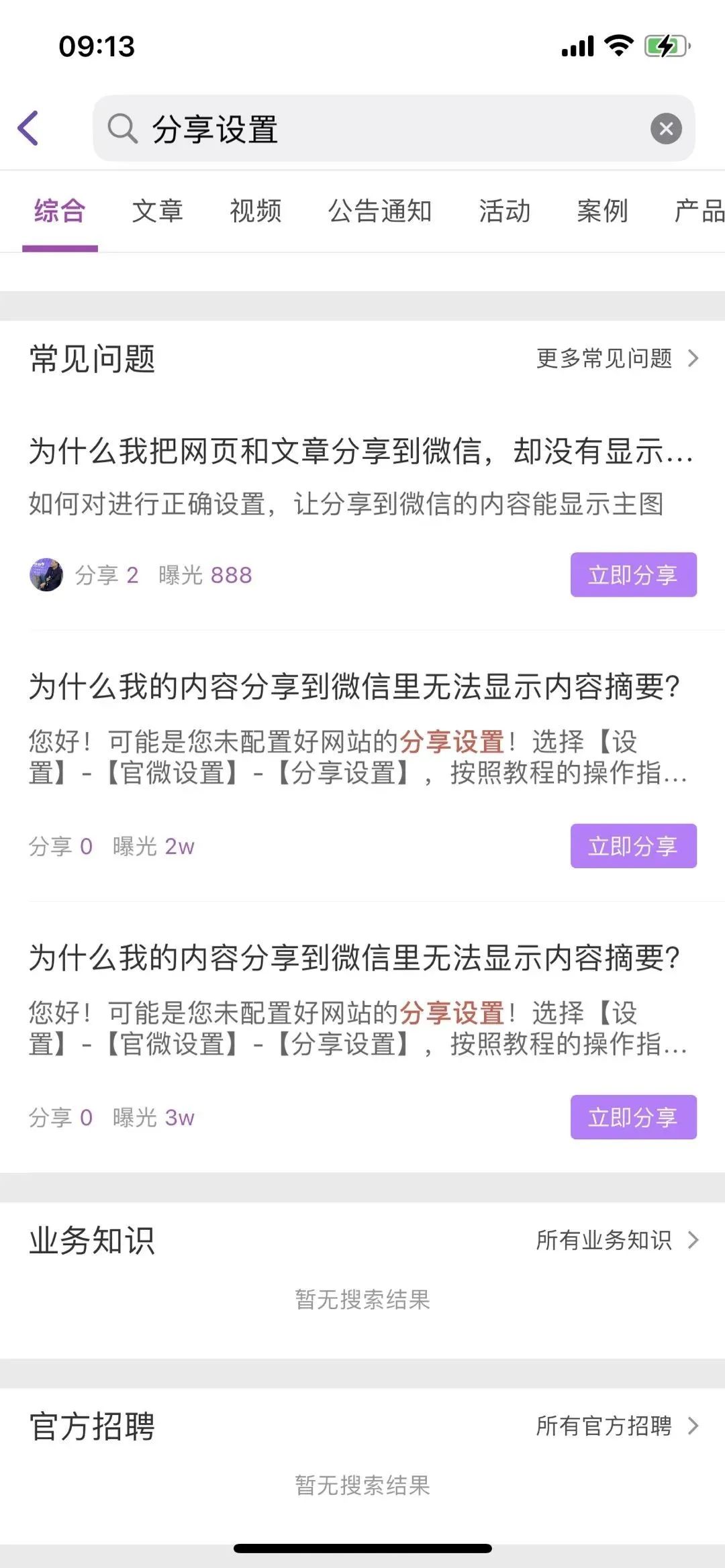This screenshot has width=725, height=1568.
Task: Open 更多常见问题 link
Action: point(616,358)
